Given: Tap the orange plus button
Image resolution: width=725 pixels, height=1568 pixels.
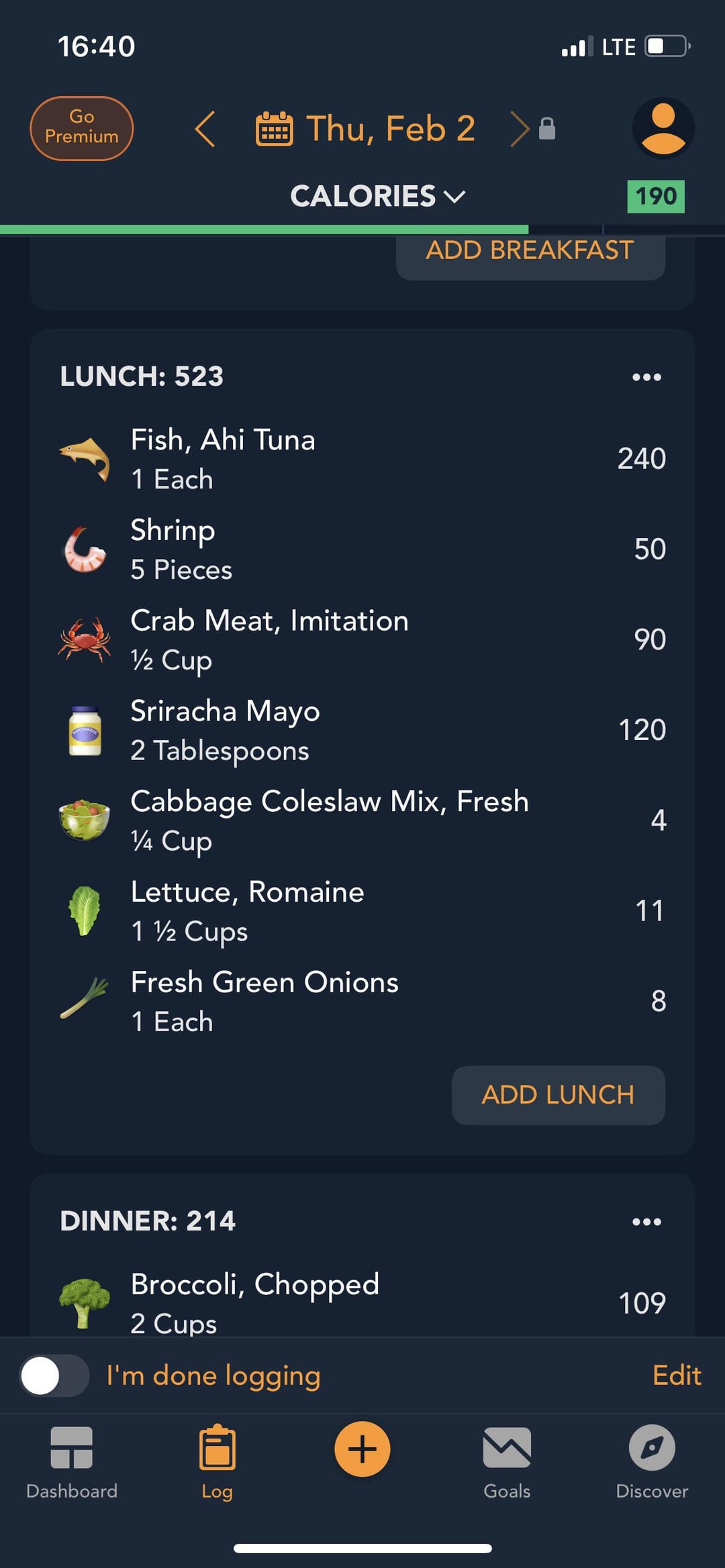Looking at the screenshot, I should point(362,1449).
